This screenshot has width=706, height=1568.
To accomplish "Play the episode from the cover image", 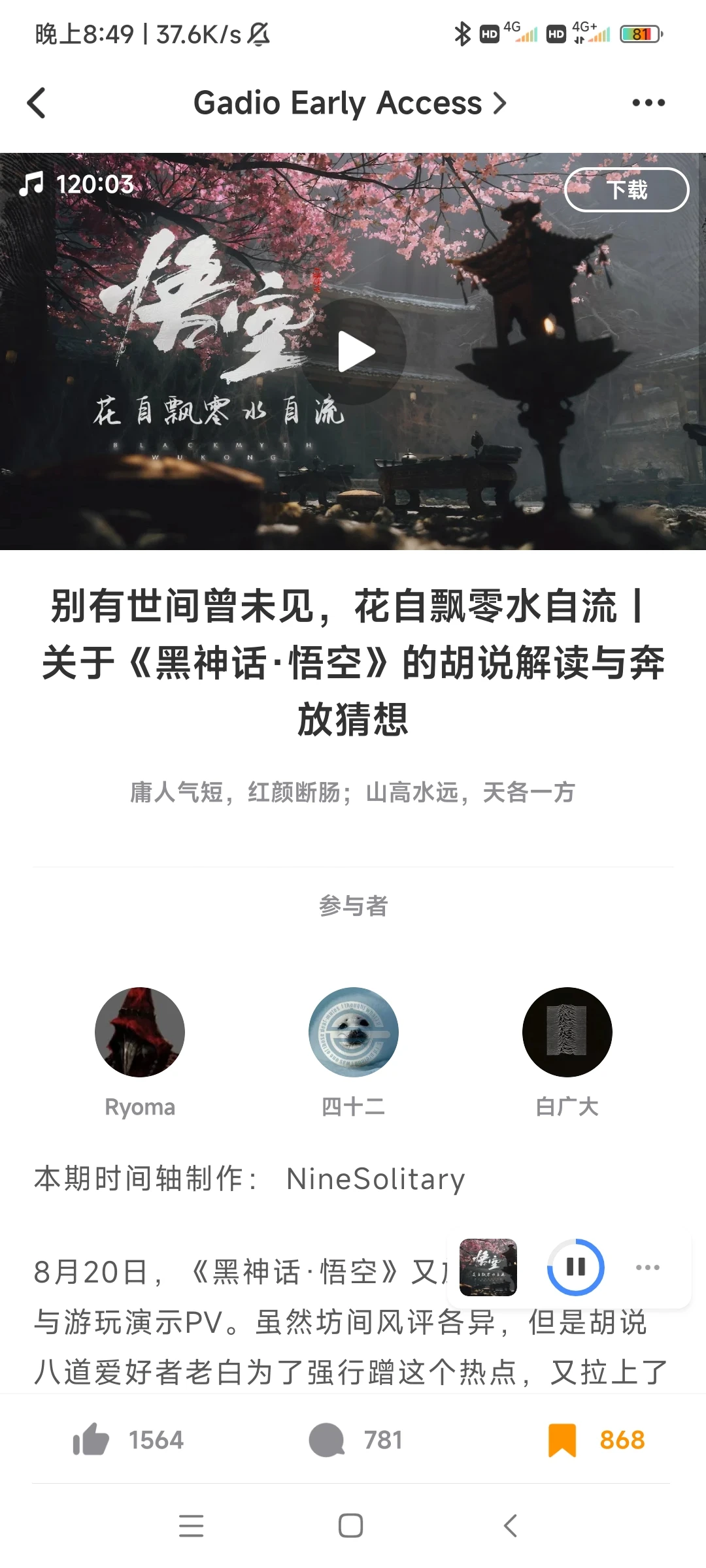I will 354,351.
